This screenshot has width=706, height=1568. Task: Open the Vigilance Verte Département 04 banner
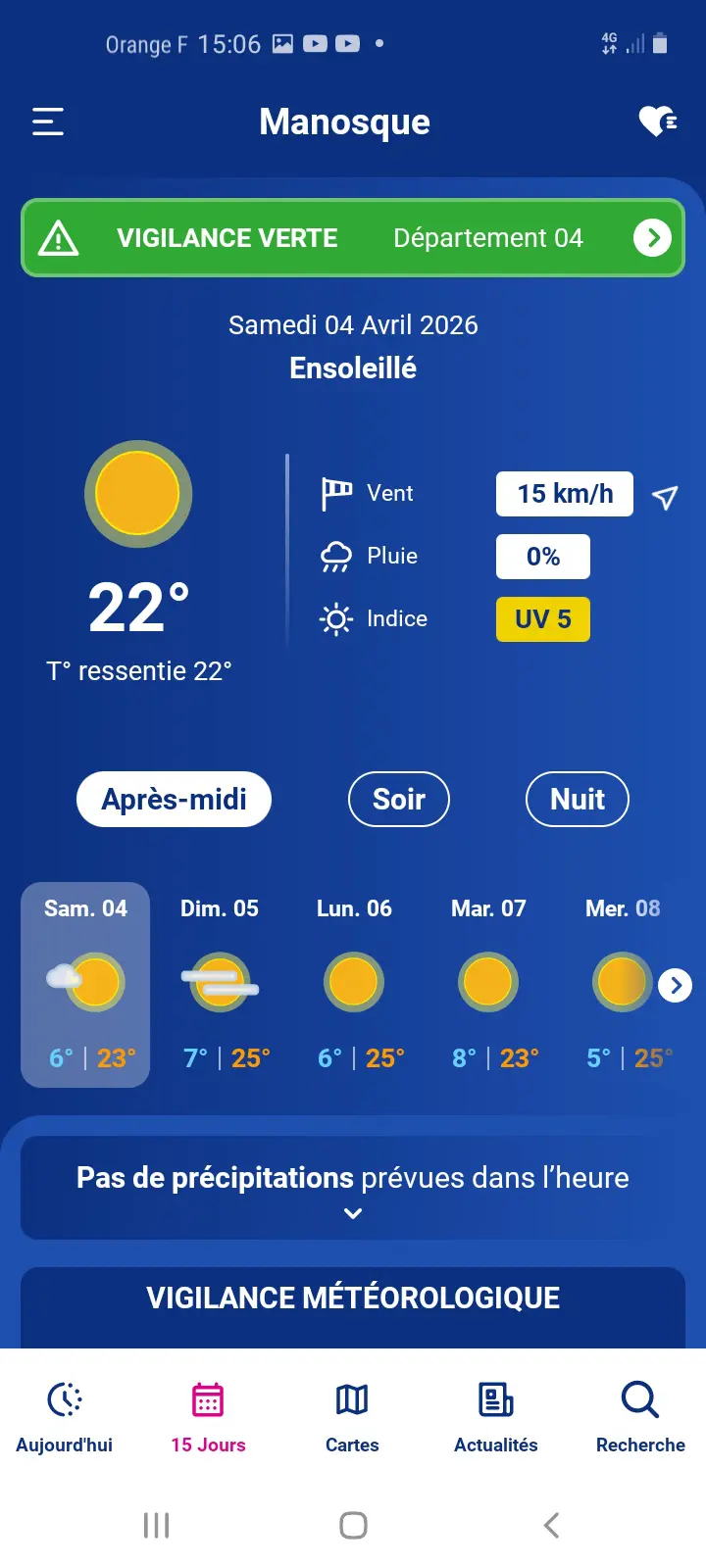[353, 238]
